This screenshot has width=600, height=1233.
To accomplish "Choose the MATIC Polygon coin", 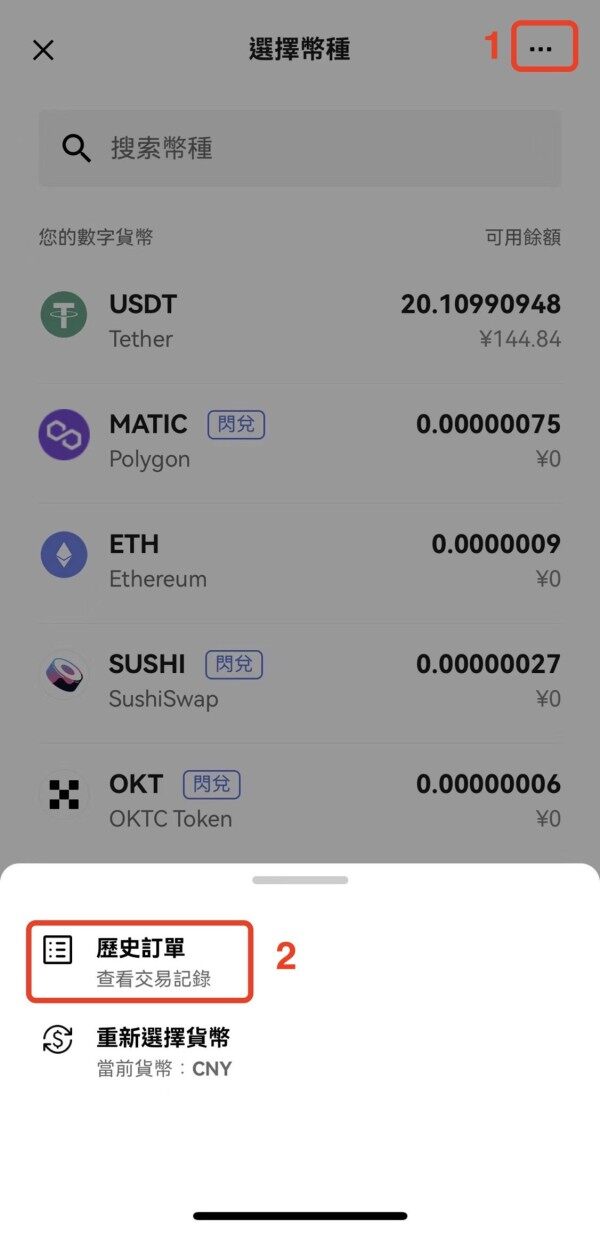I will [x=300, y=440].
